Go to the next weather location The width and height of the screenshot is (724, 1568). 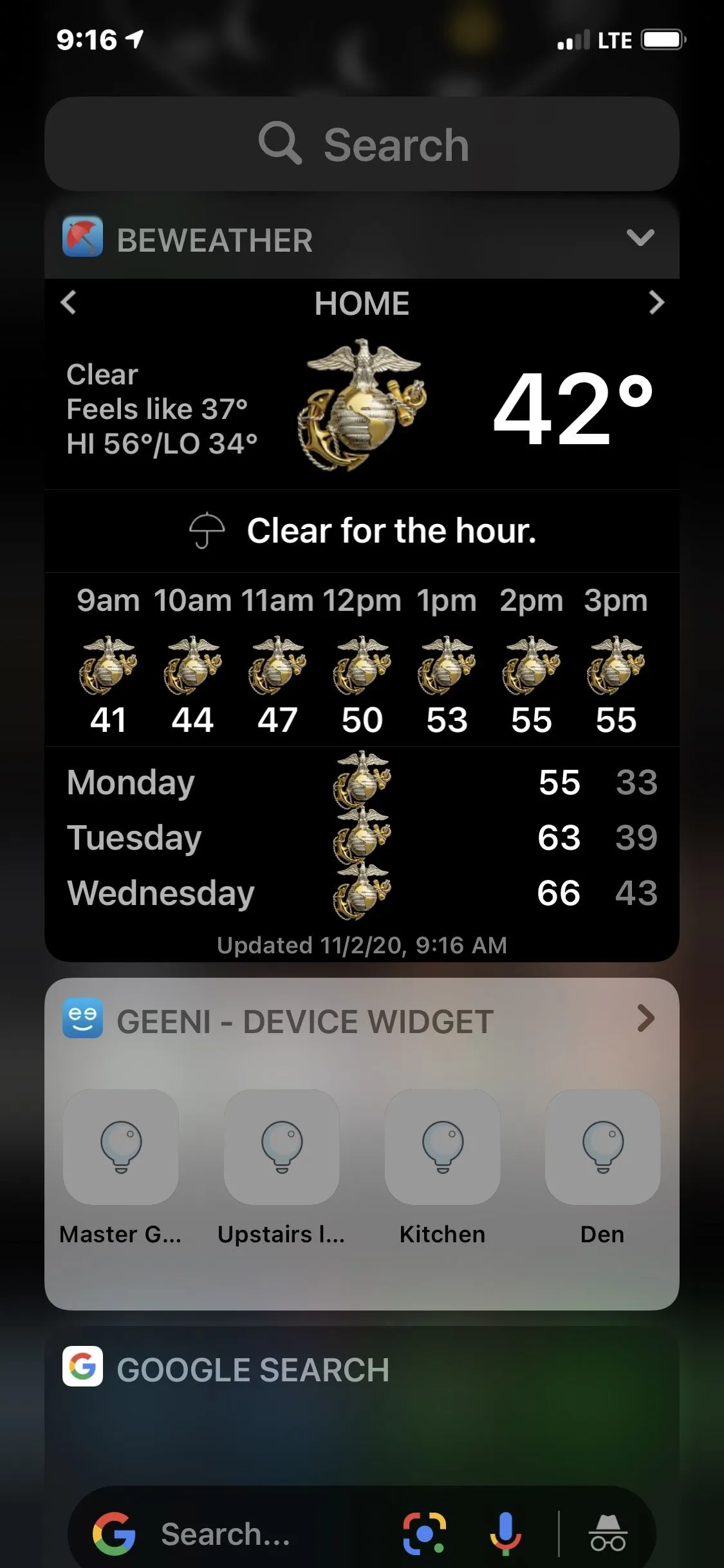[655, 302]
